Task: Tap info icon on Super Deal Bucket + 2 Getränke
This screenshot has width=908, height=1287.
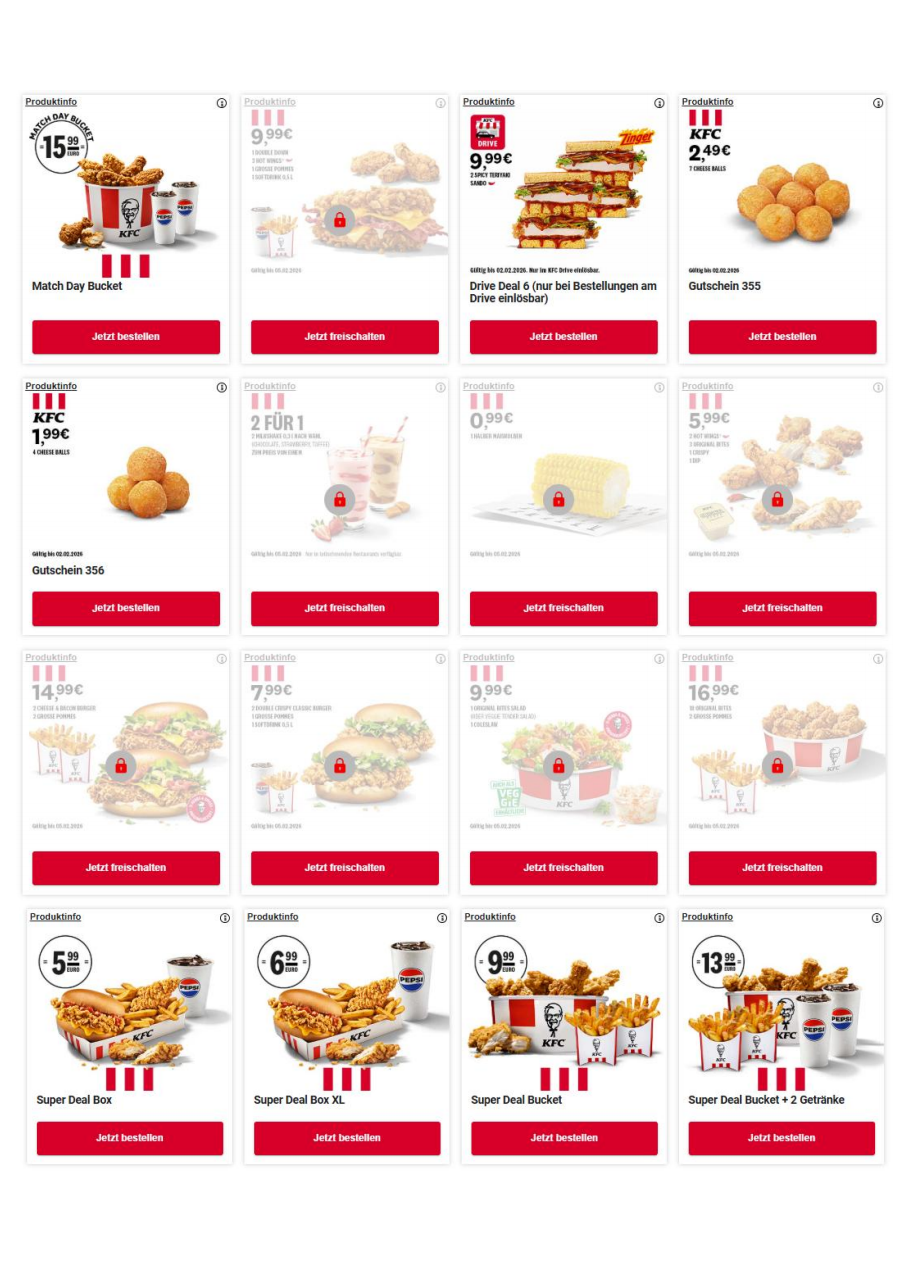Action: pos(876,918)
